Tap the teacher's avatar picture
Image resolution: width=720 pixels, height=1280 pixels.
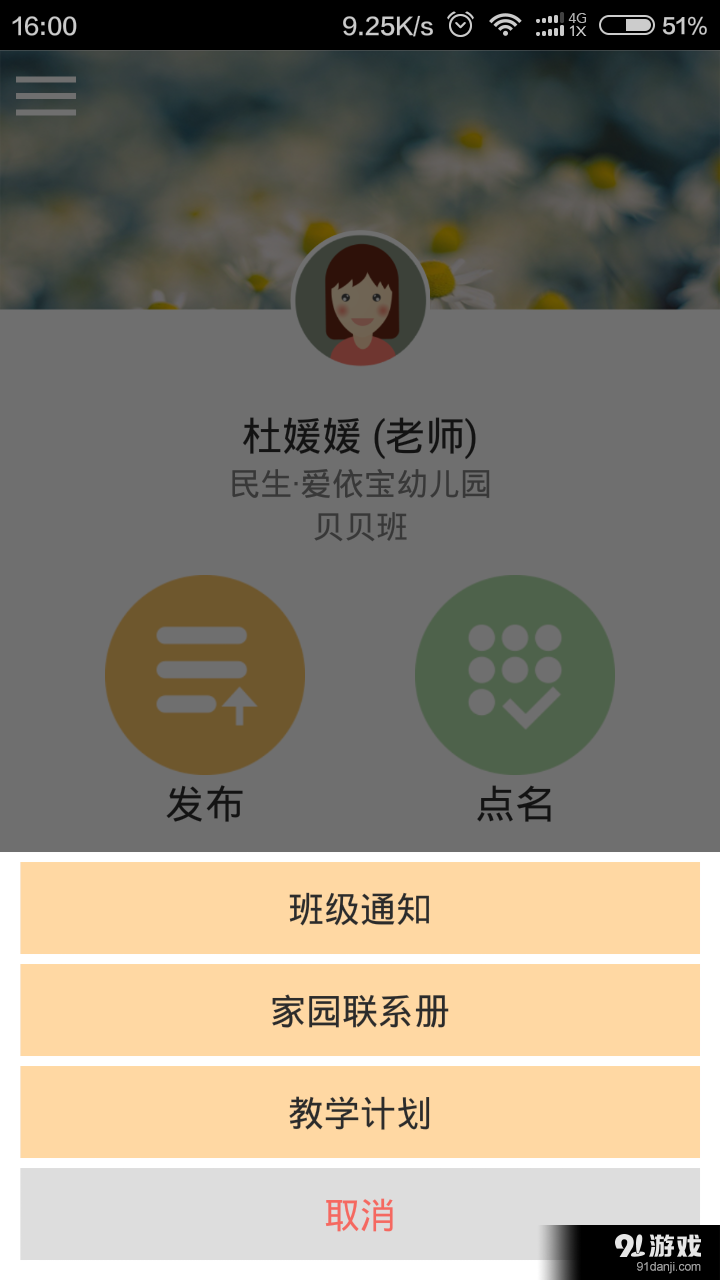click(x=360, y=300)
